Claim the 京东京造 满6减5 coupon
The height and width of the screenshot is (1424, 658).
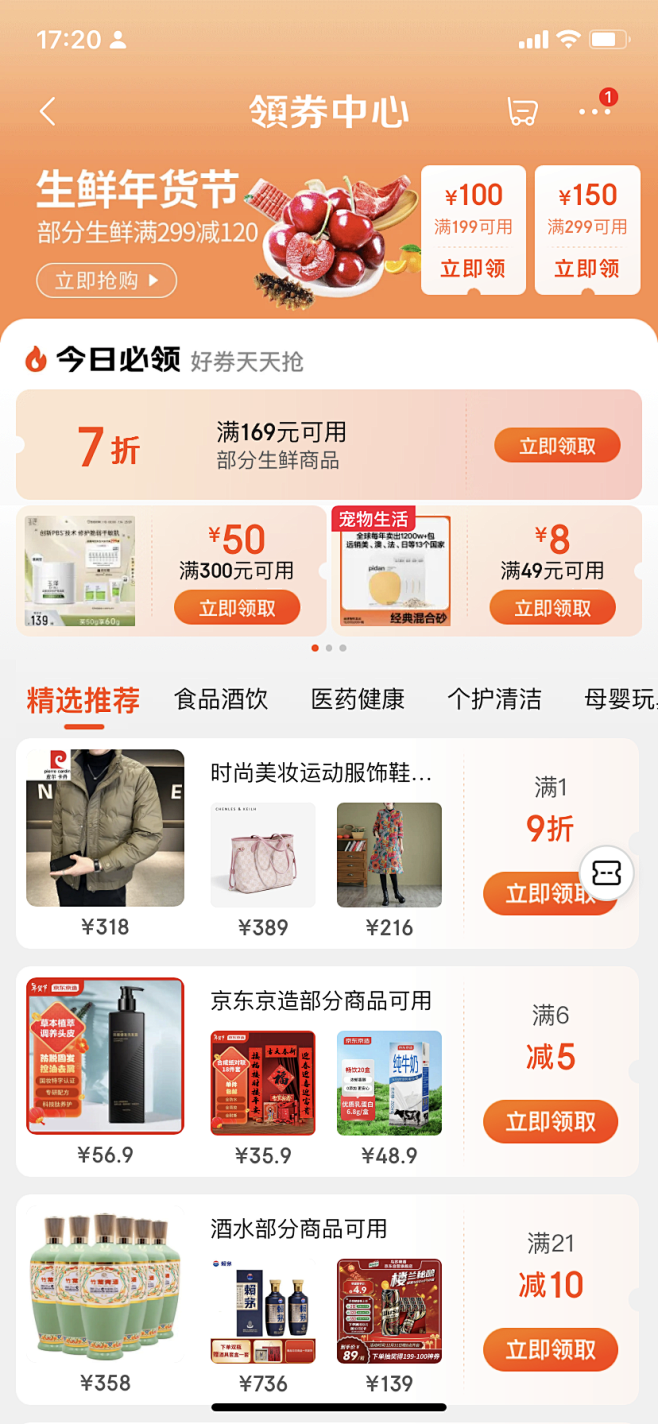point(550,1122)
